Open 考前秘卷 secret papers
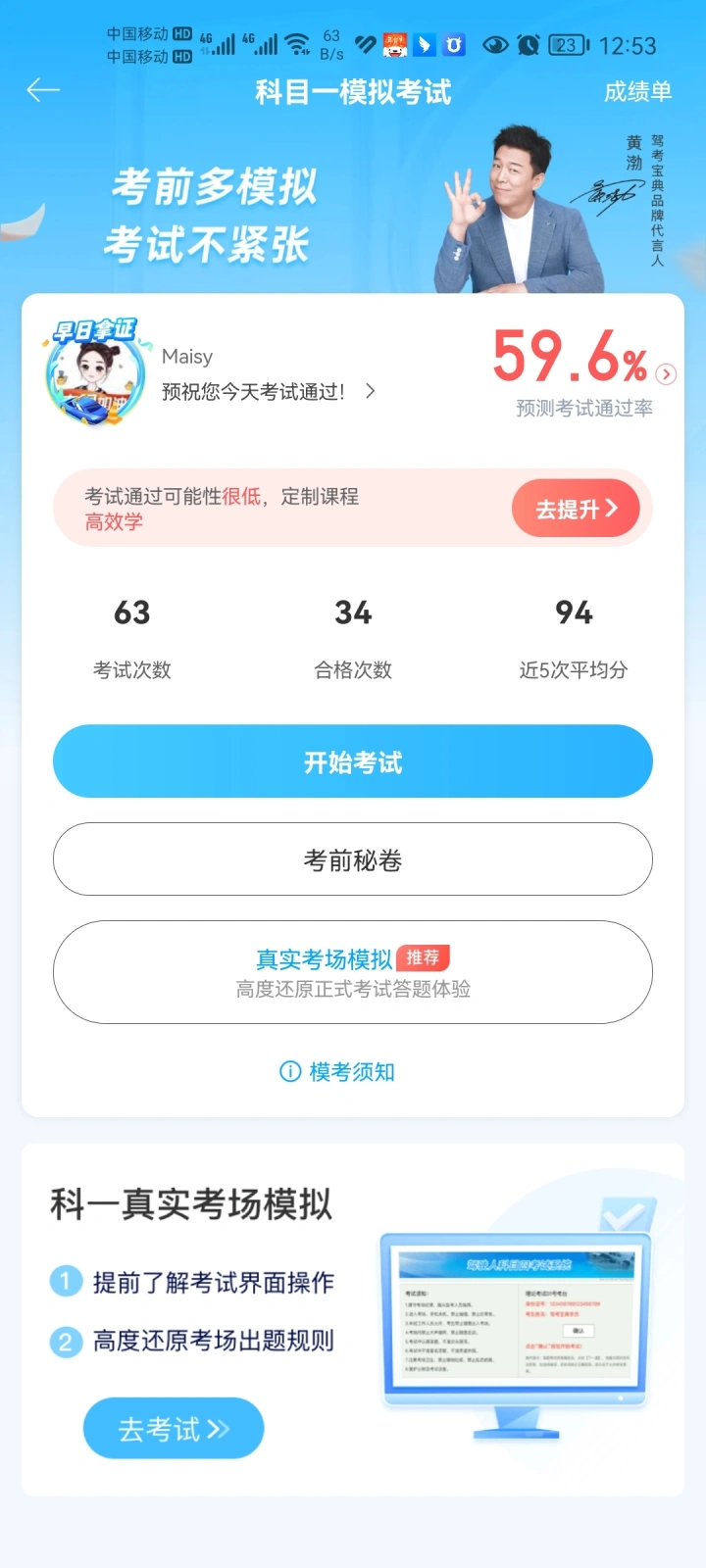706x1568 pixels. pyautogui.click(x=353, y=859)
